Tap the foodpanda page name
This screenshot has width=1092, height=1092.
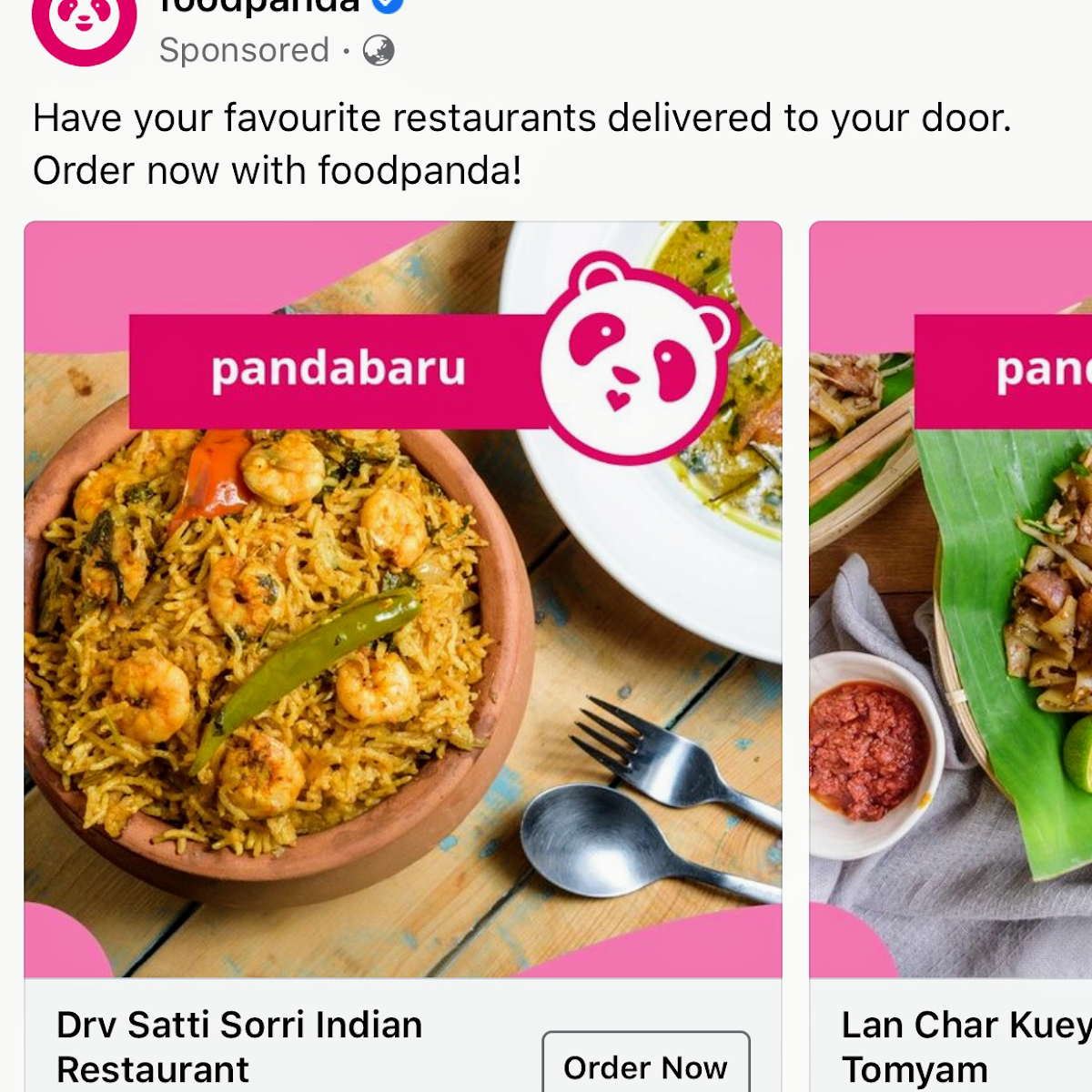point(259,7)
